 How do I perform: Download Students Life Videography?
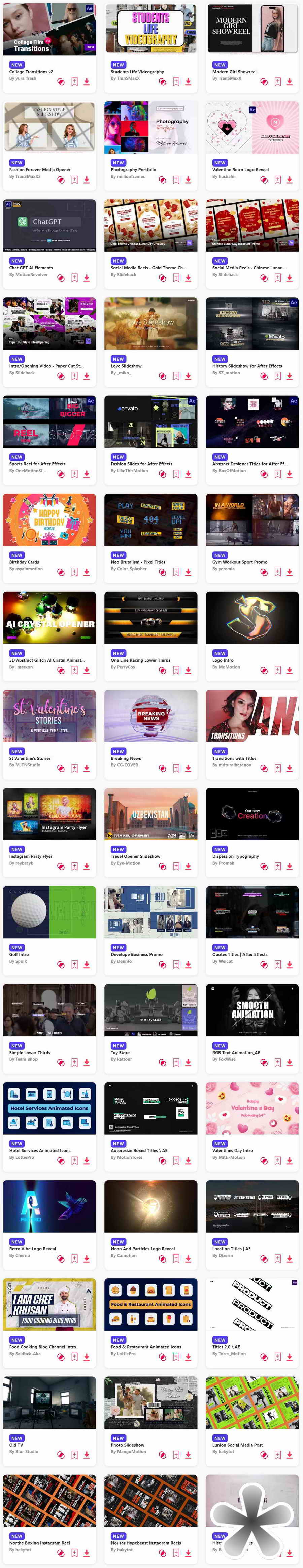188,81
